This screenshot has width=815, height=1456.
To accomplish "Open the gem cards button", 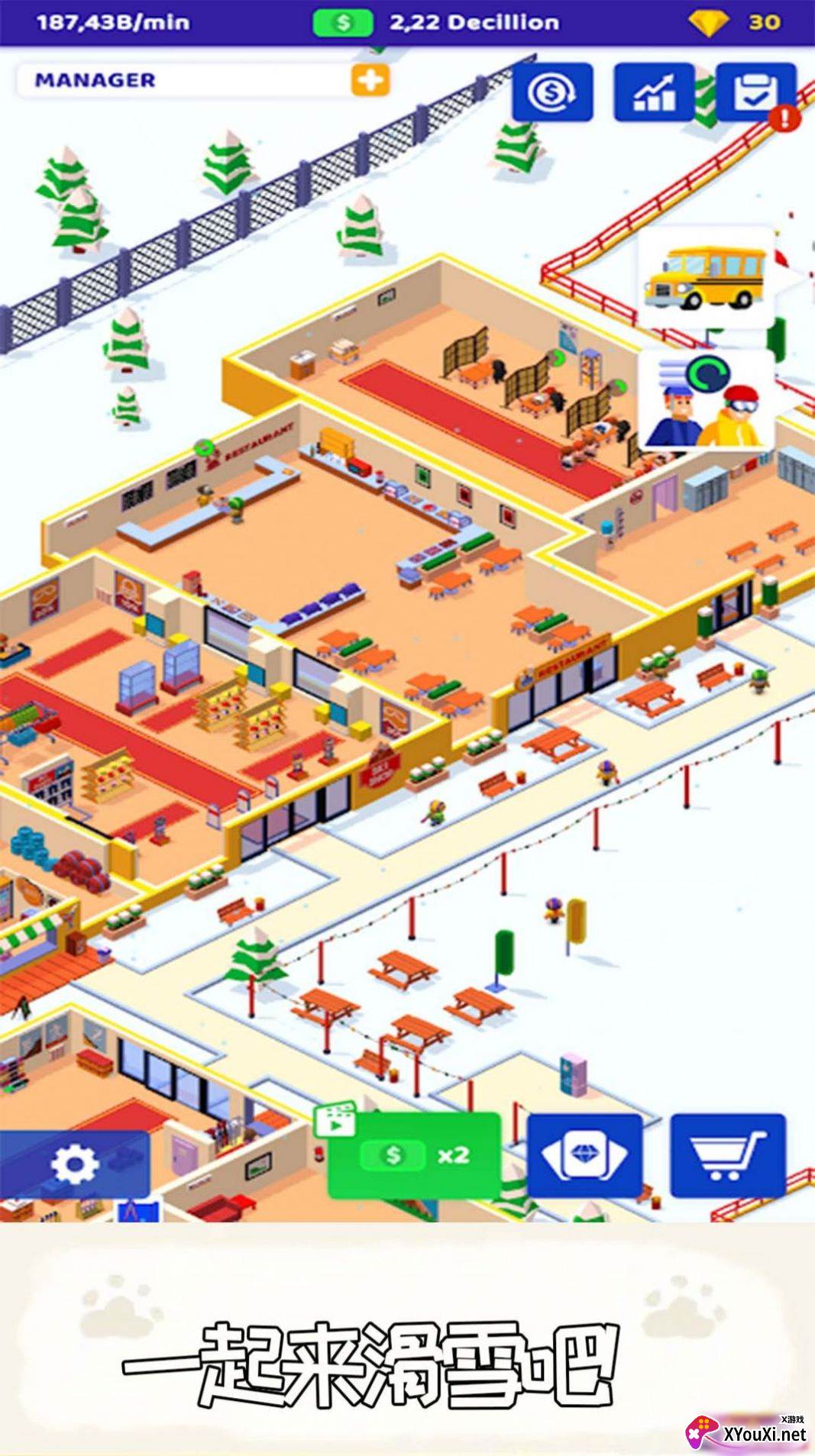I will pyautogui.click(x=585, y=1155).
